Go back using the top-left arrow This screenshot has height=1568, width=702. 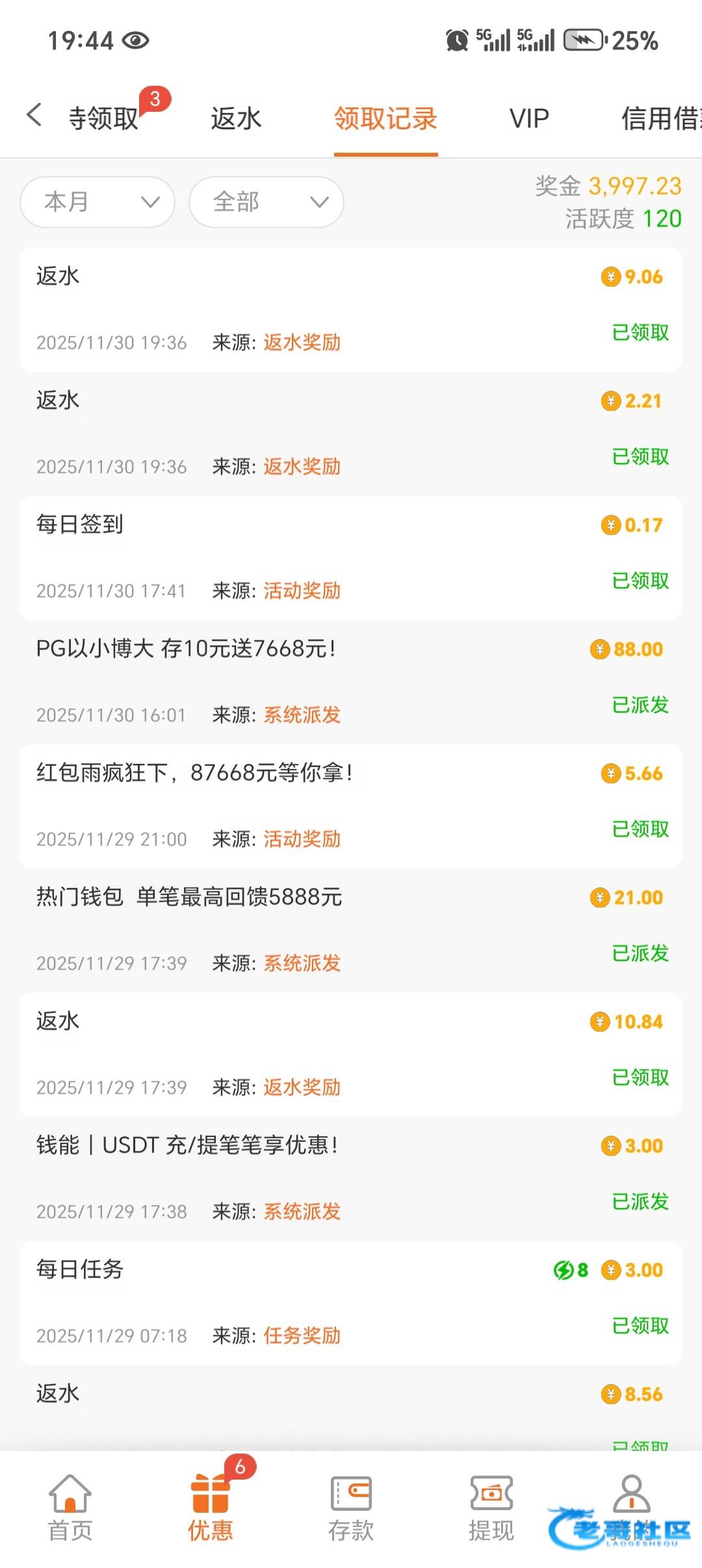pos(34,115)
